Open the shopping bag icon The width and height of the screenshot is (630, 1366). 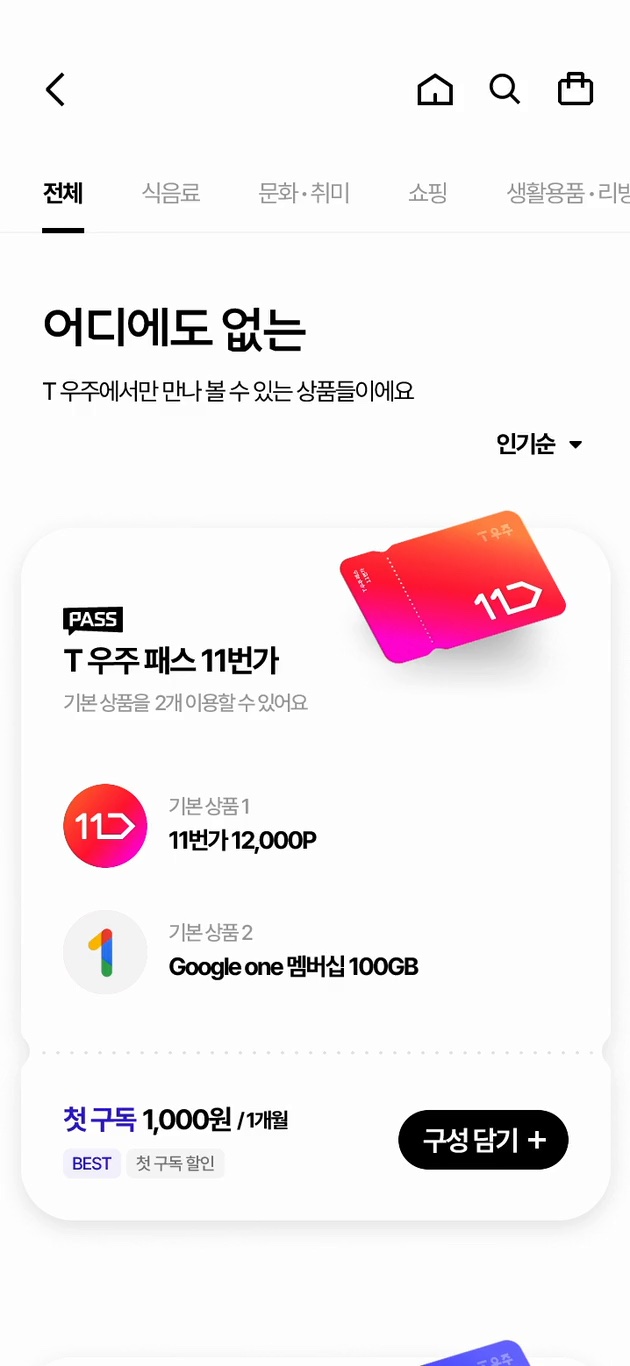tap(575, 90)
